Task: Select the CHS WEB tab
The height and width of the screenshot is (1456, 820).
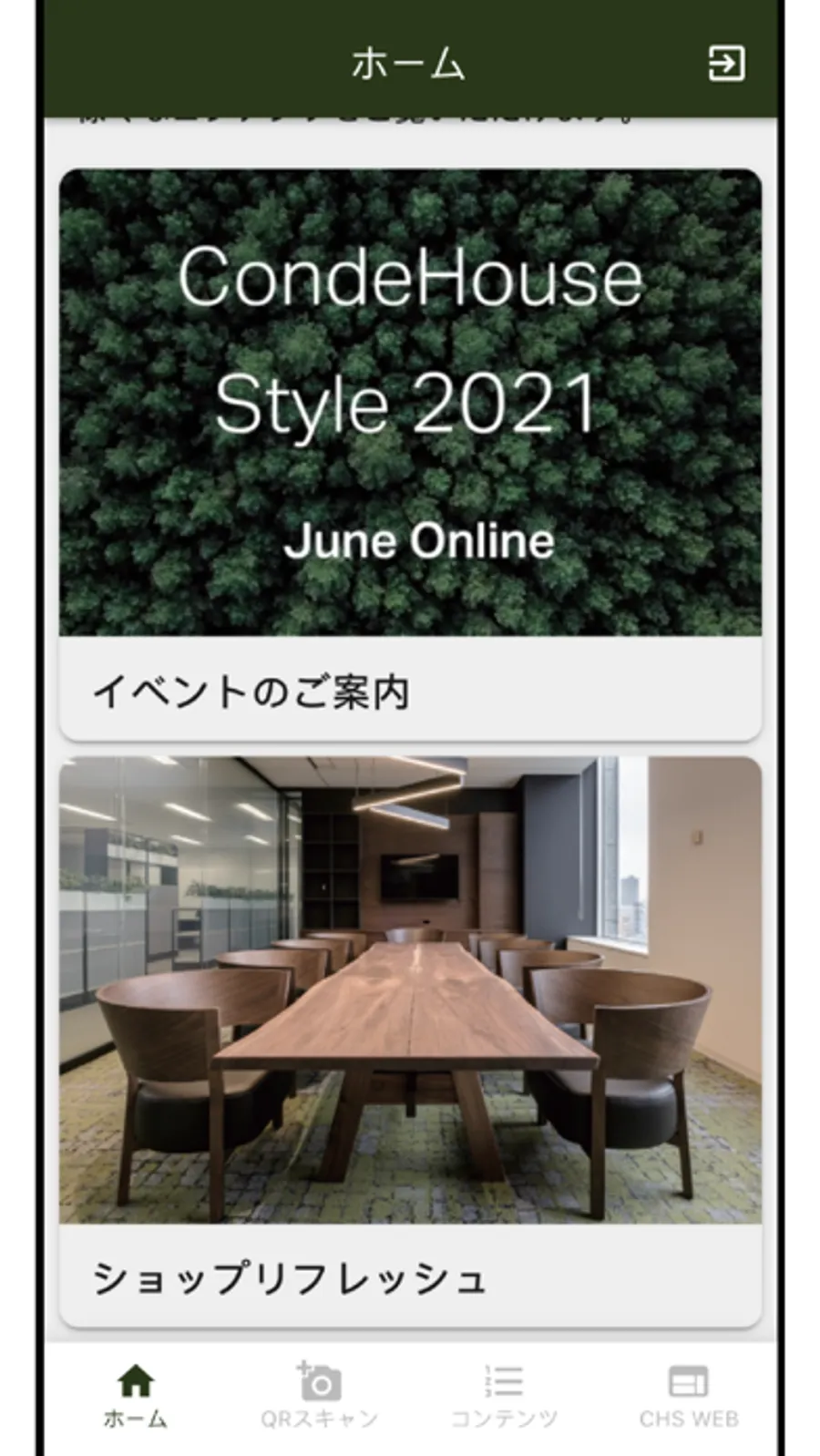Action: (689, 1396)
